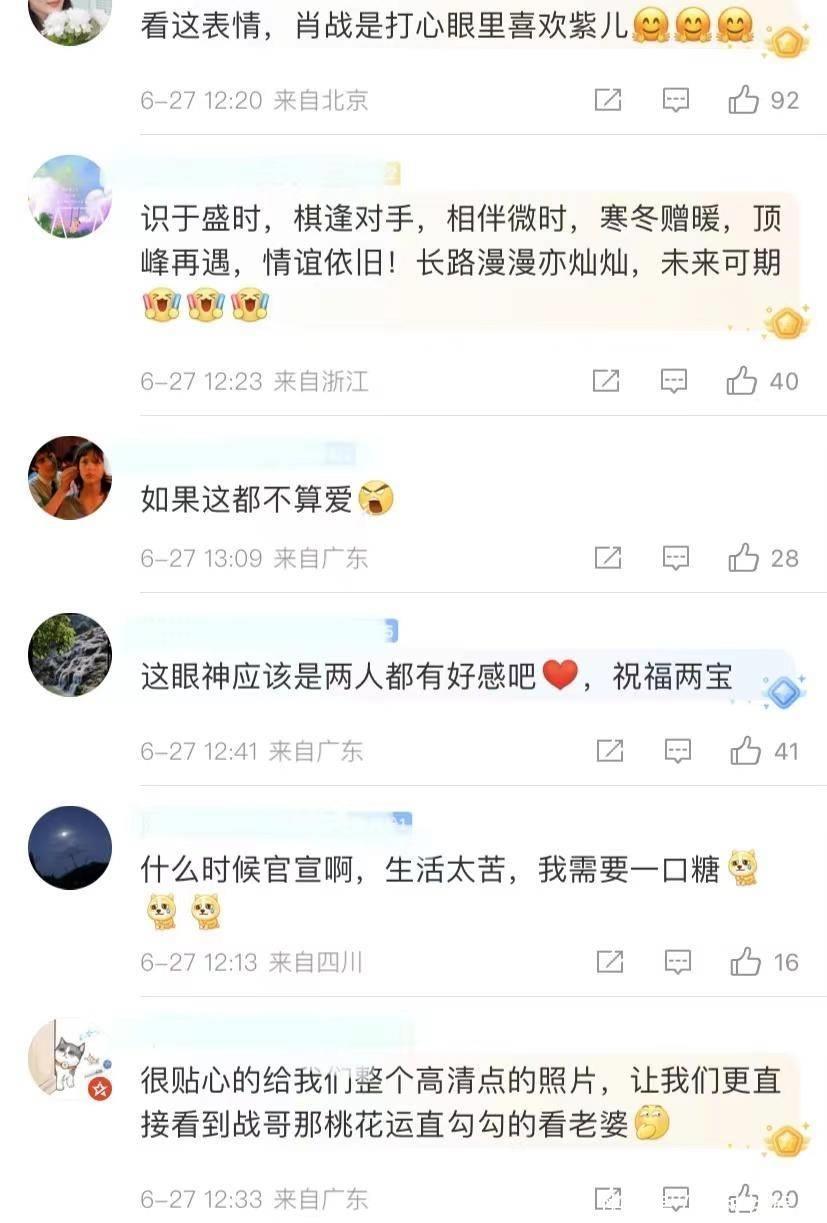Open the waterfall avatar commenter's profile
Viewport: 827px width, 1223px height.
click(x=70, y=655)
